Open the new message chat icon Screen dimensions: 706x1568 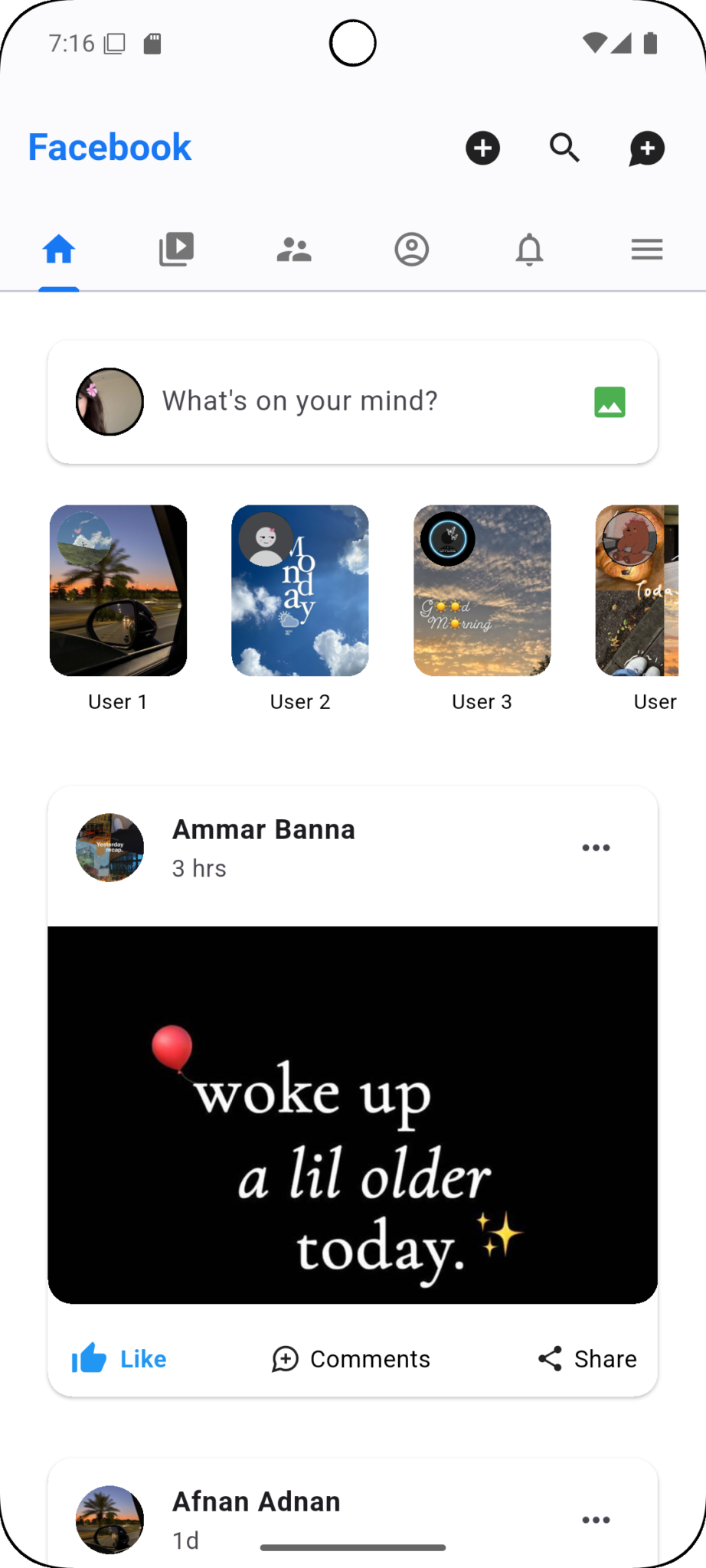[647, 149]
